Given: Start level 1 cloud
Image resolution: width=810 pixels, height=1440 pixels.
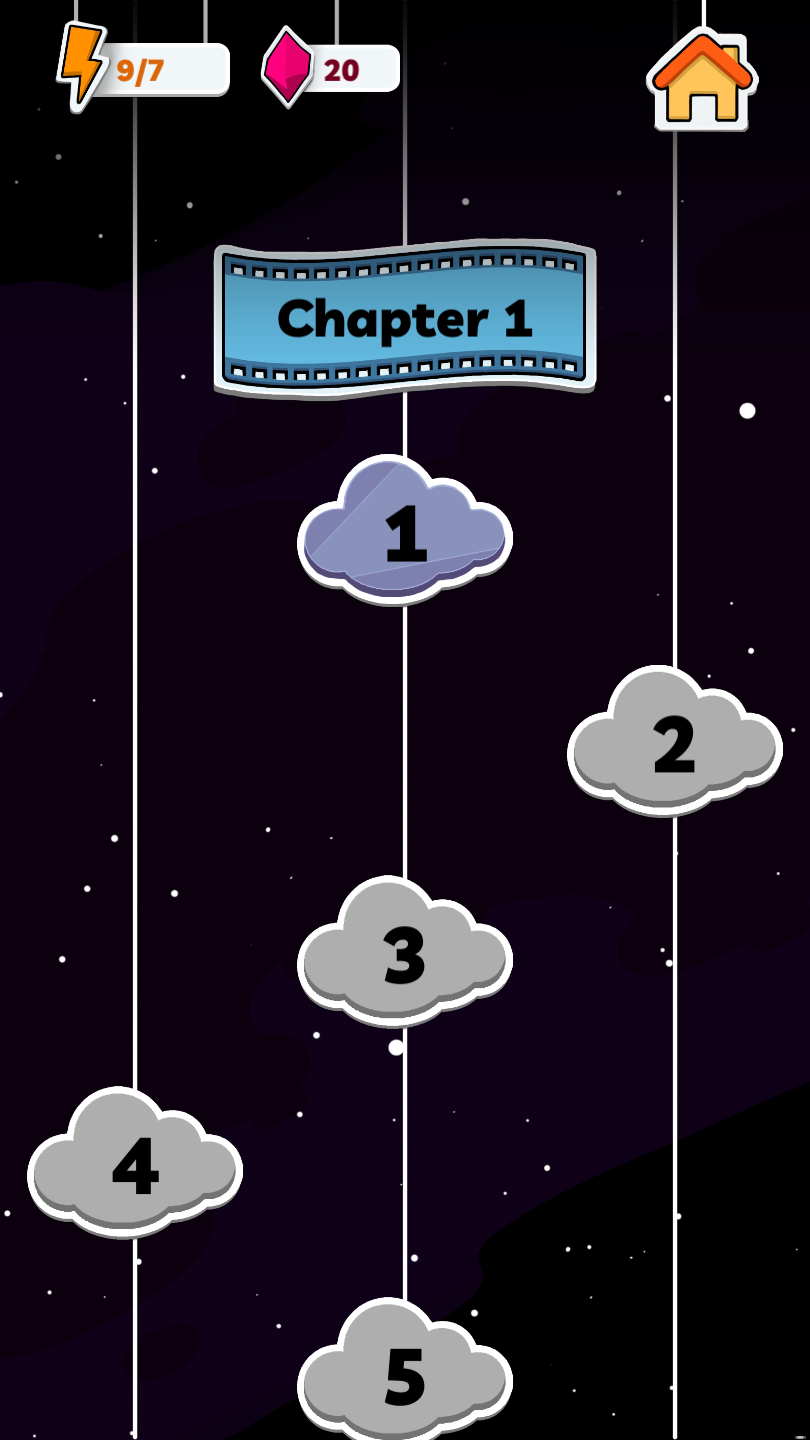Looking at the screenshot, I should 405,532.
